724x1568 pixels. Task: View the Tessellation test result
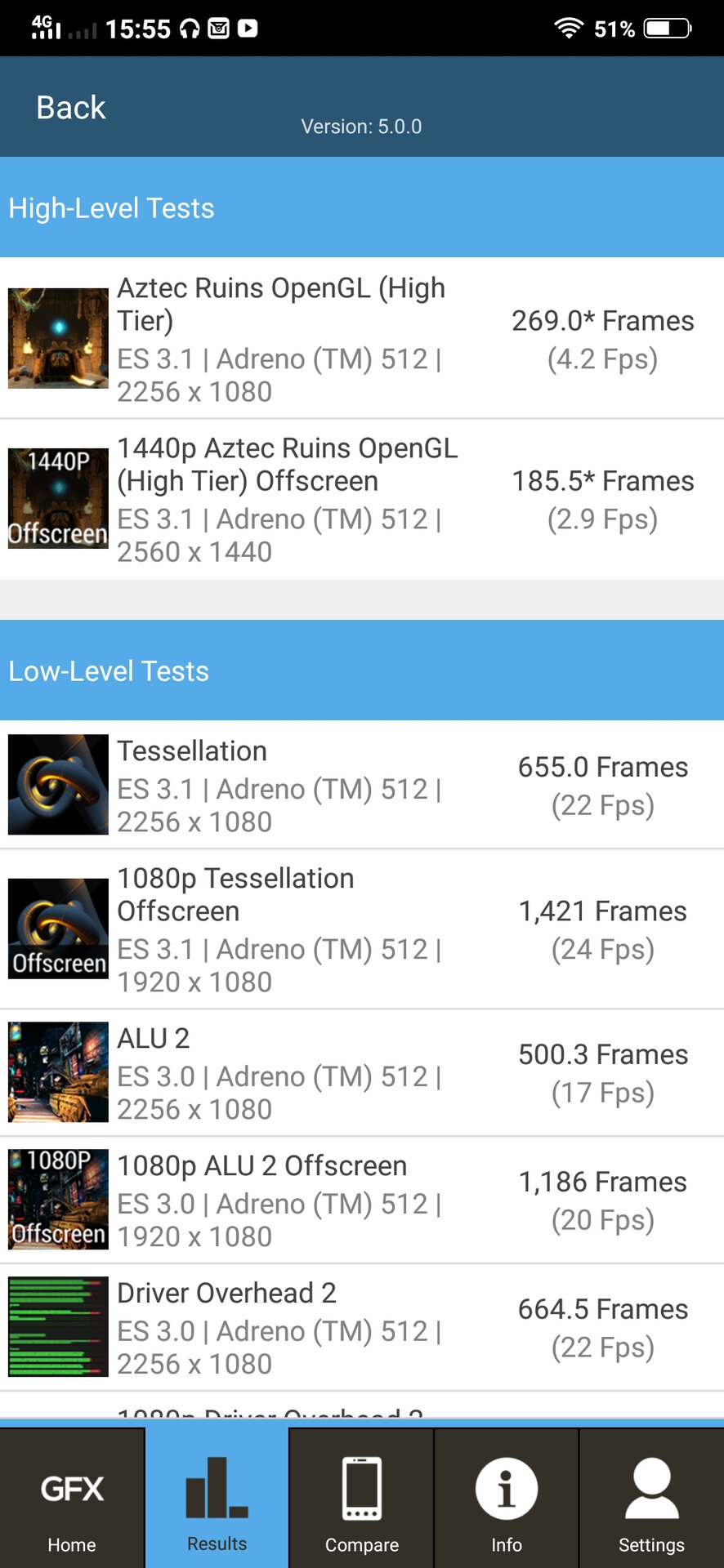click(x=361, y=786)
